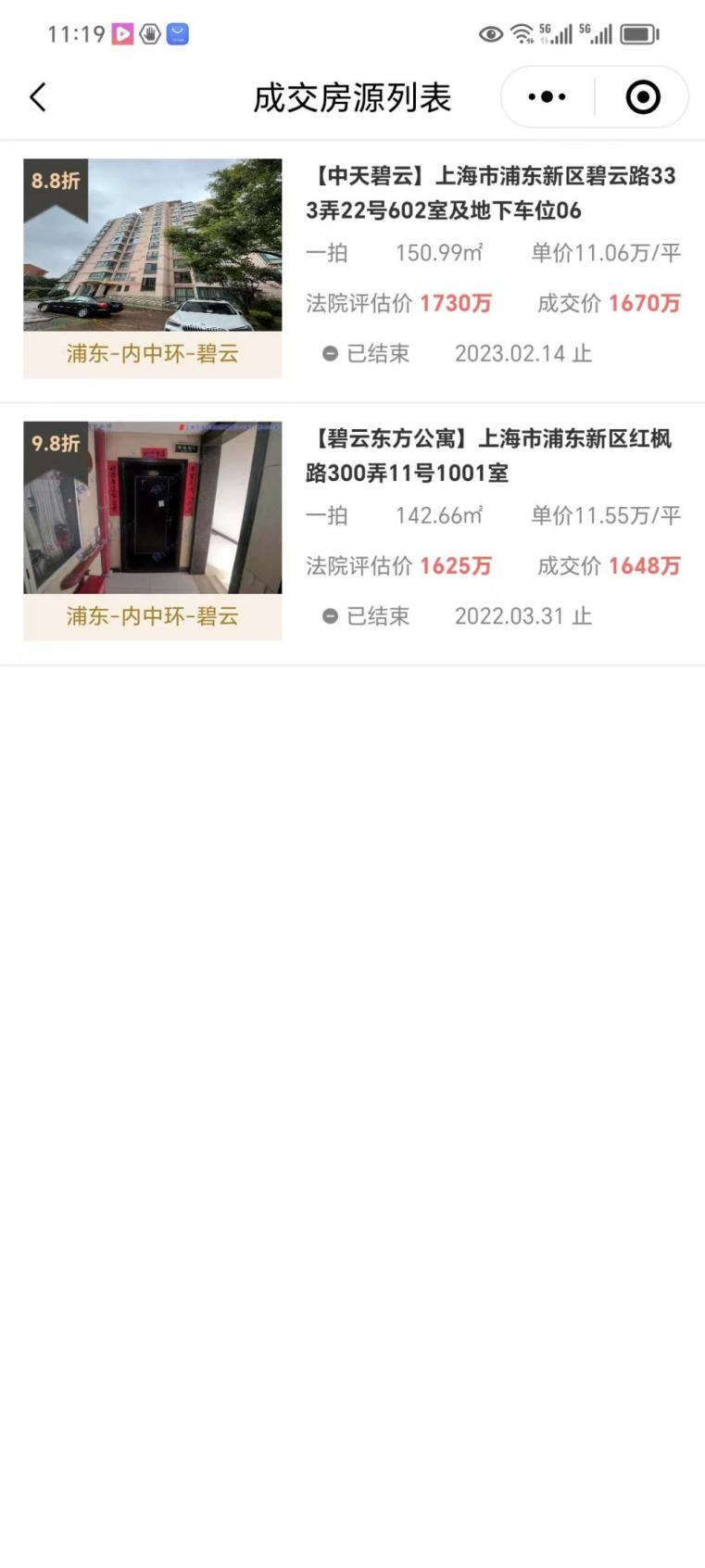Tap the 已结束 status icon on first listing
705x1568 pixels.
point(331,353)
